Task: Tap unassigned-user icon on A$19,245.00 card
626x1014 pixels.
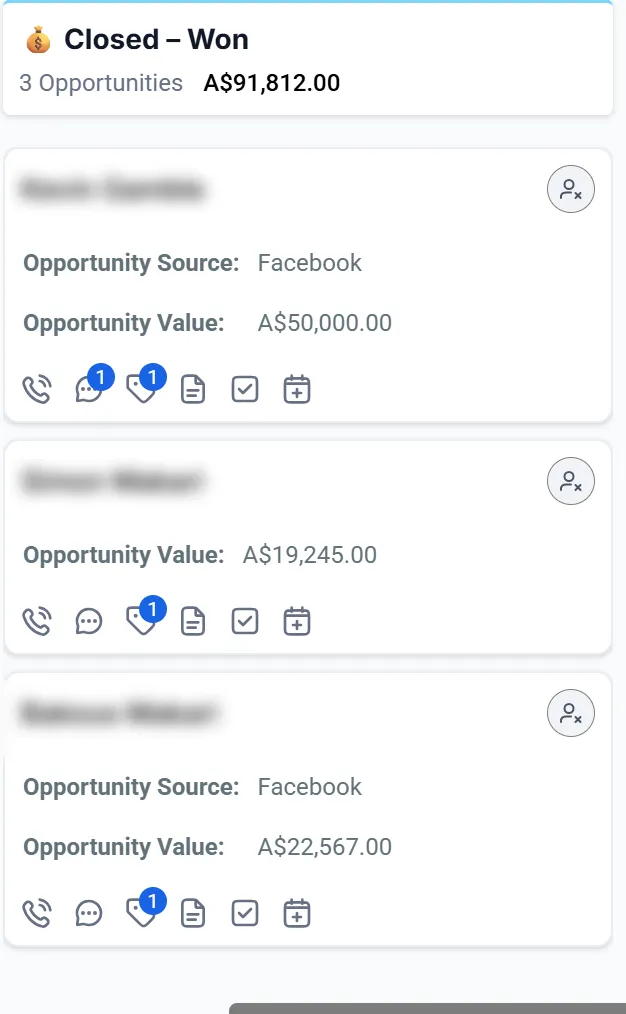Action: tap(571, 482)
